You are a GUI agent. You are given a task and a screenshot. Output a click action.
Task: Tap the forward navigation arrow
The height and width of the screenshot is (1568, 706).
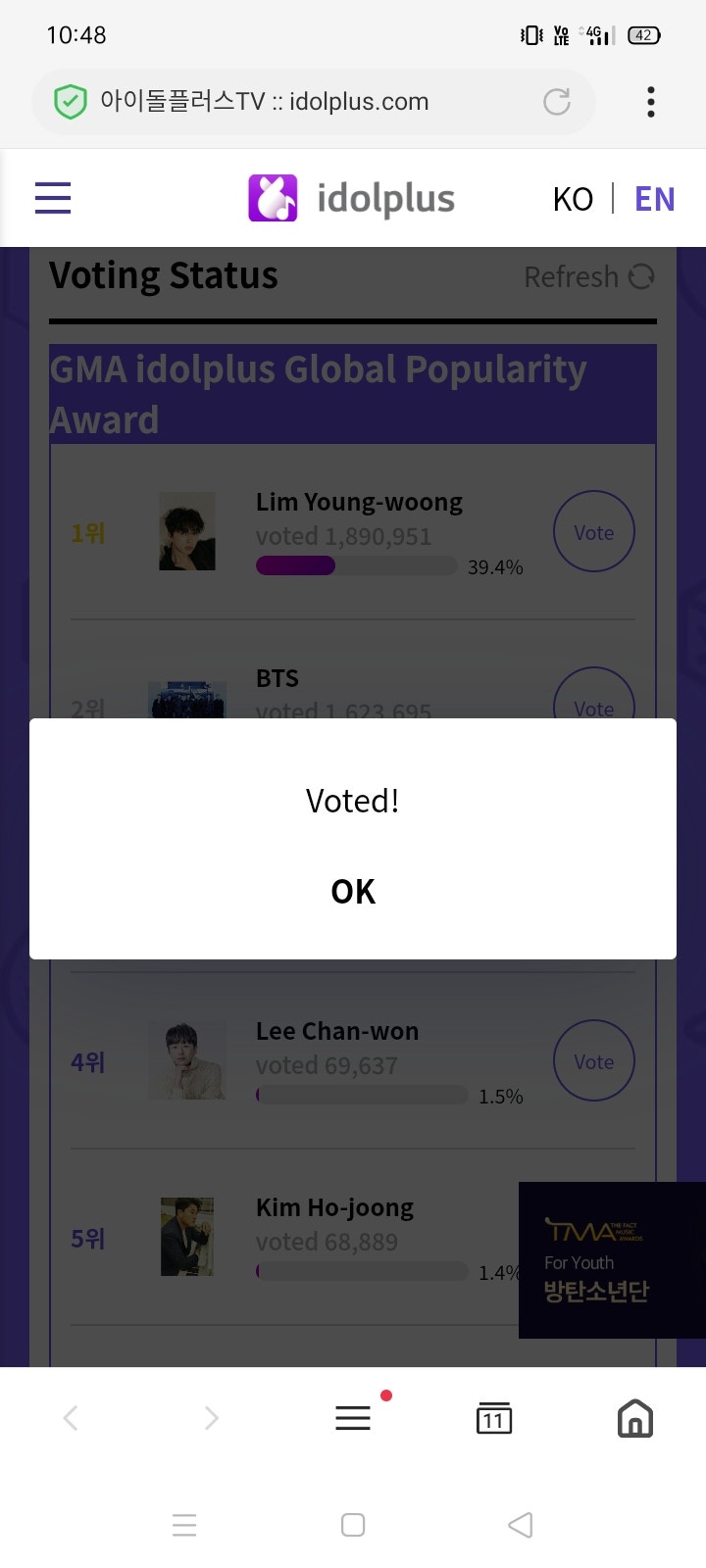211,1417
